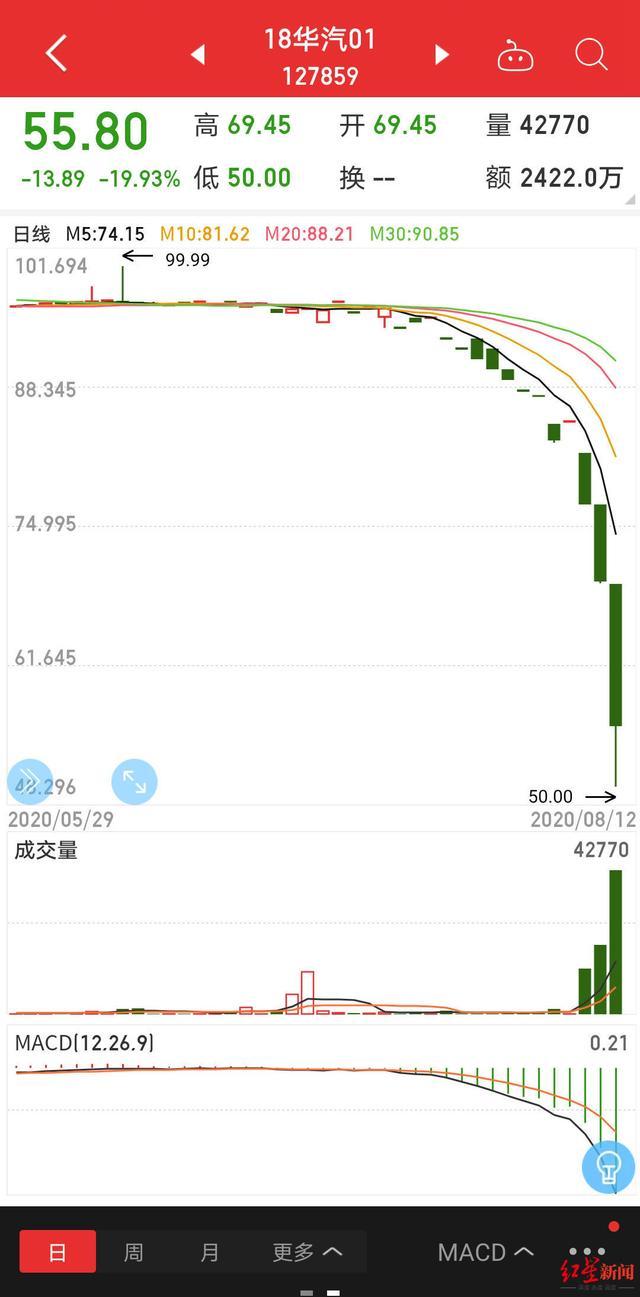Tap the double-arrow chart scroll button
Screen dimensions: 640x1297
[x=29, y=781]
